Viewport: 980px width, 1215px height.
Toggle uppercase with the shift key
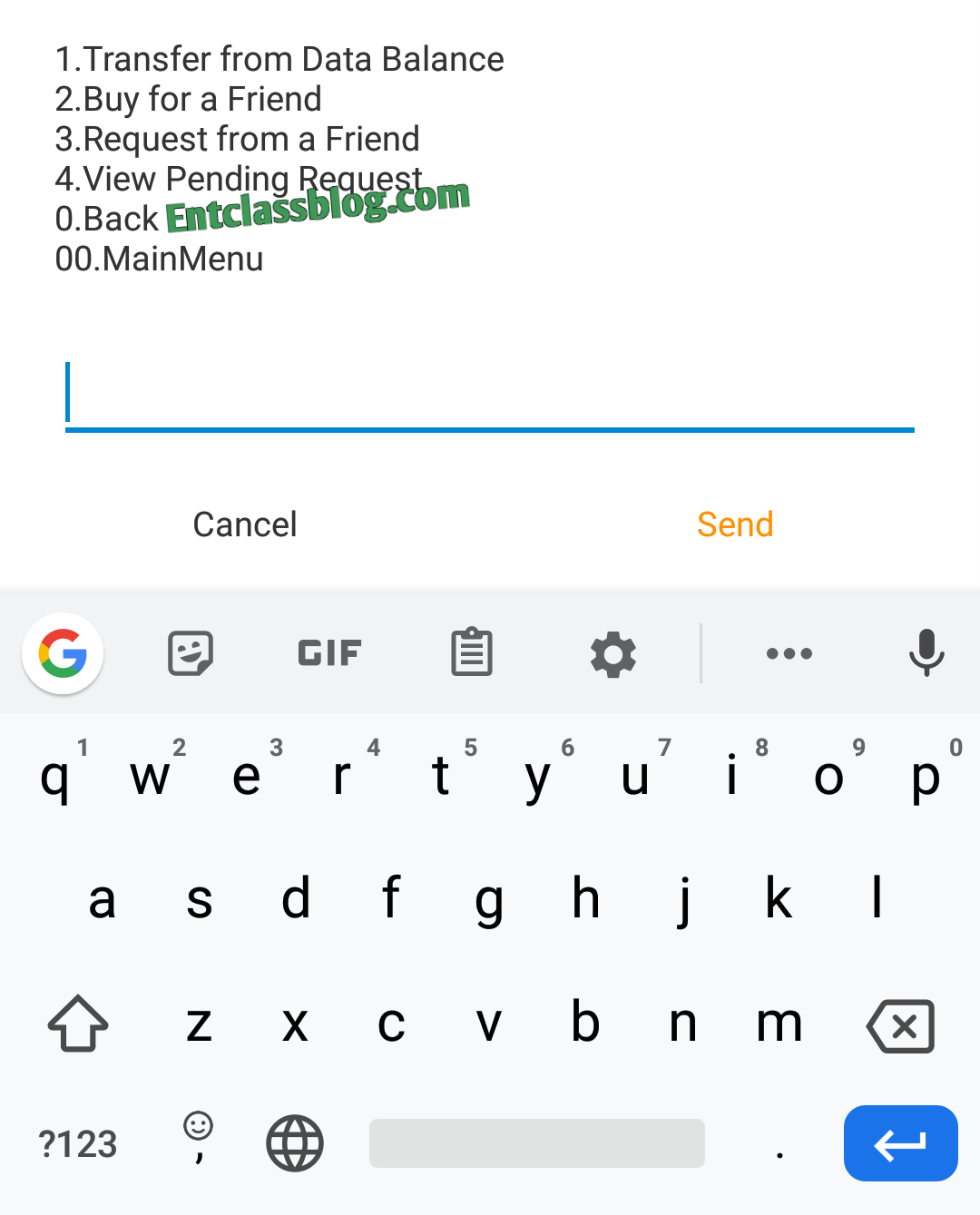point(77,1025)
